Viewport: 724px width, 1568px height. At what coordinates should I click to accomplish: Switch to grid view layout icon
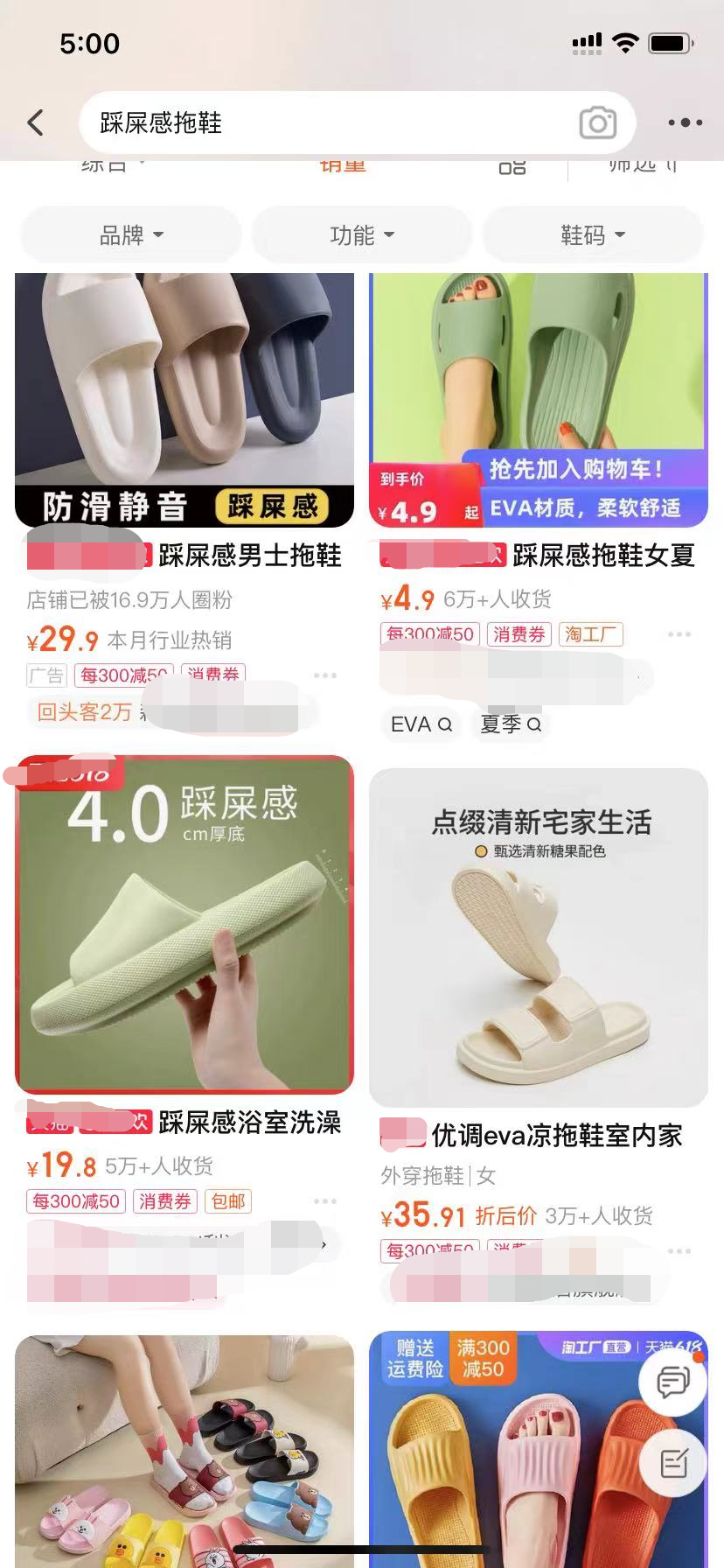pos(512,166)
